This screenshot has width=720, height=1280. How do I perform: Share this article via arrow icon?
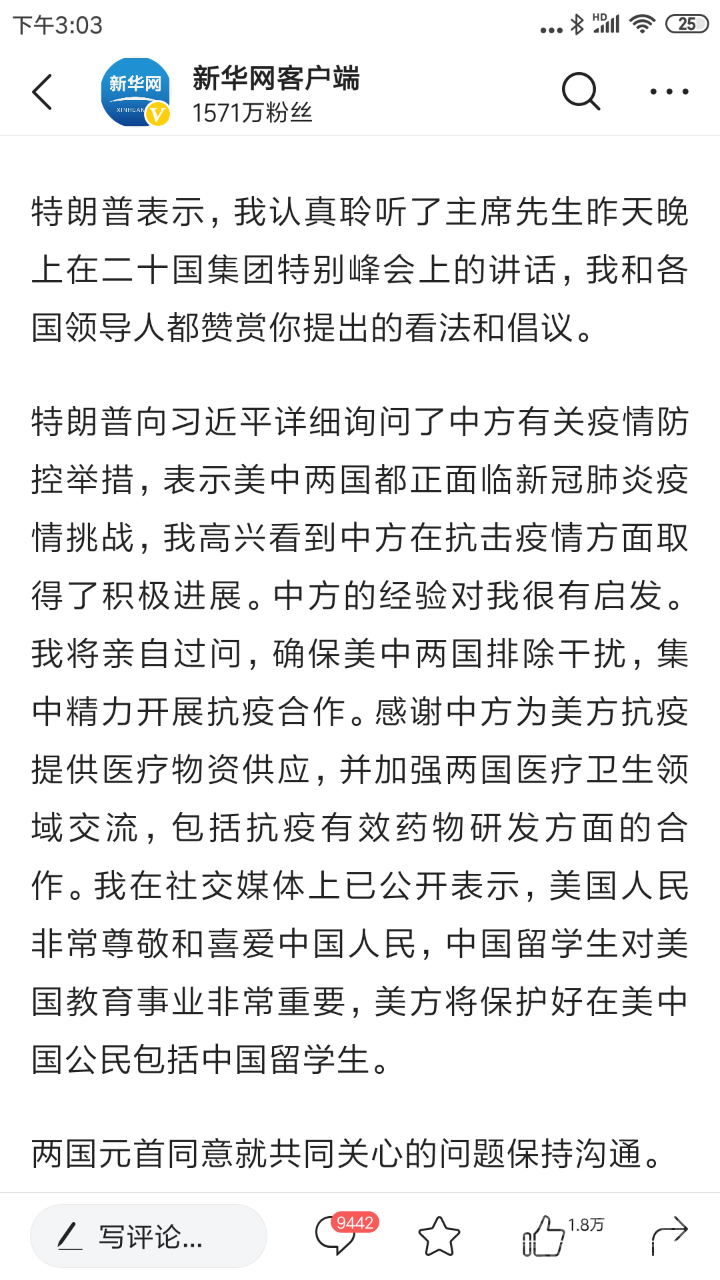[670, 1236]
